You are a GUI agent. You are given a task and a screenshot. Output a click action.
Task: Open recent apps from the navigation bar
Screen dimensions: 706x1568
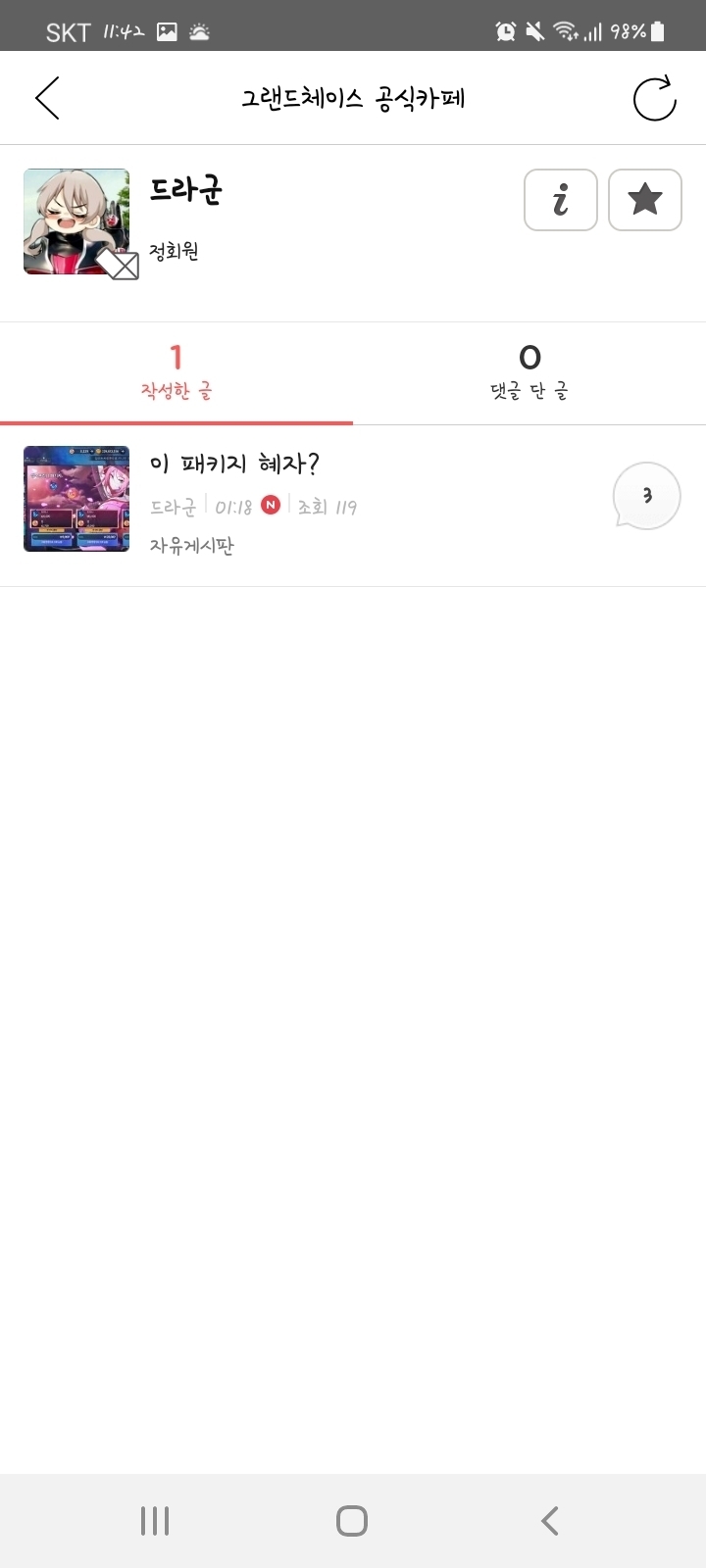tap(155, 1521)
